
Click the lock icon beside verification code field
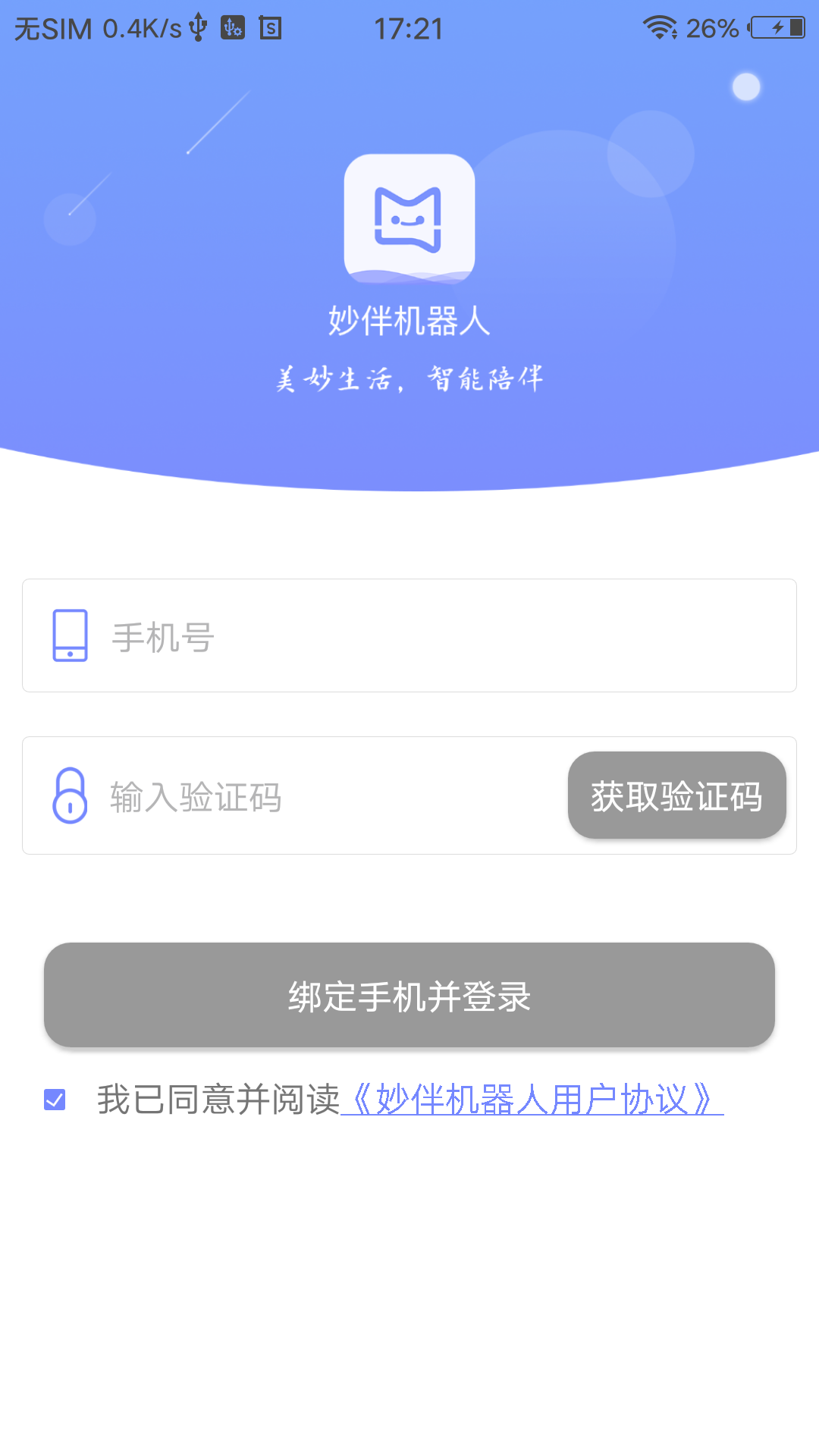(x=71, y=796)
